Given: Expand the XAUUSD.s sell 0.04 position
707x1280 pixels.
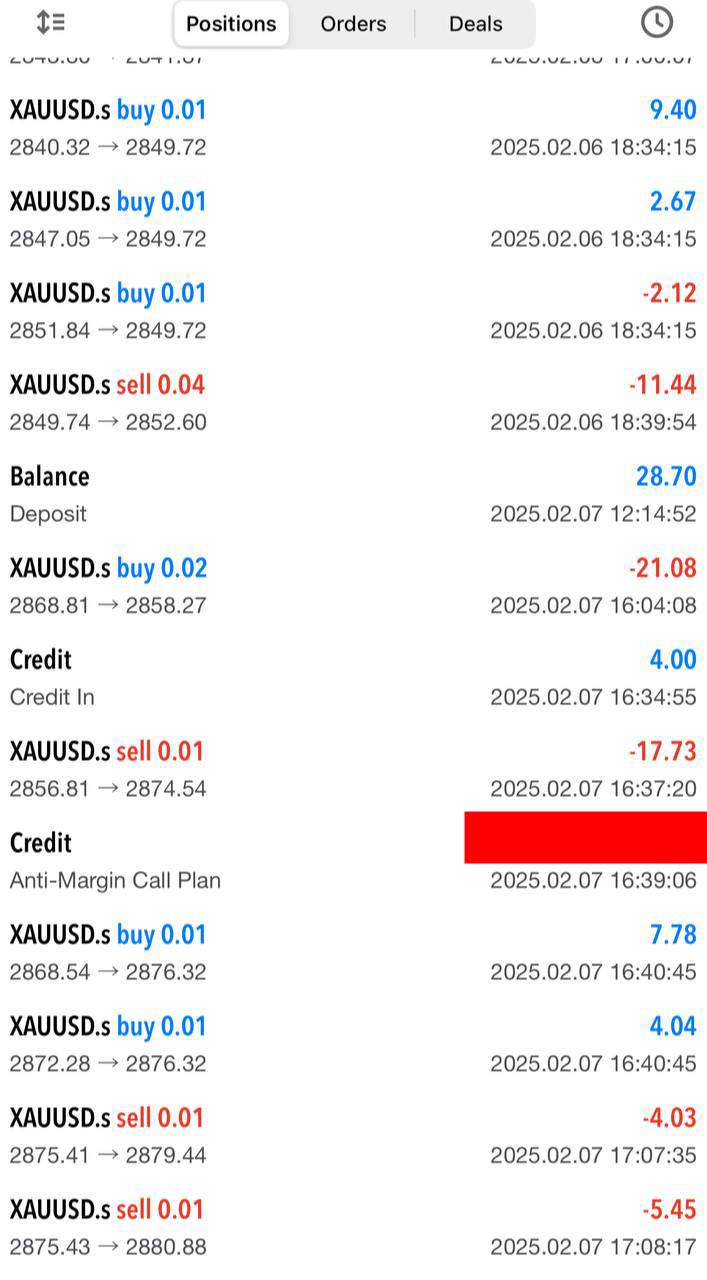Looking at the screenshot, I should point(353,403).
